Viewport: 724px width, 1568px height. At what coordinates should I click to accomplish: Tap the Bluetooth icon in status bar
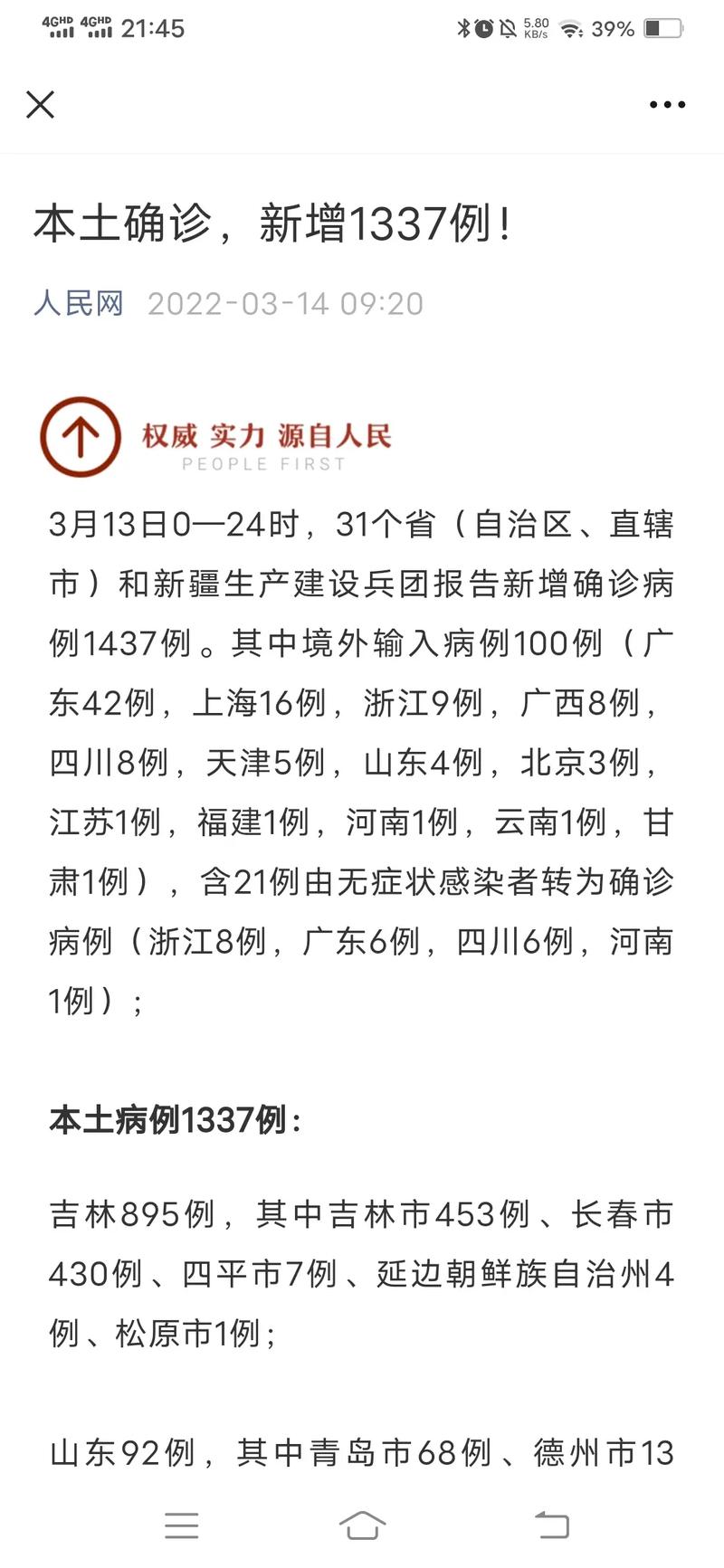pos(464,28)
